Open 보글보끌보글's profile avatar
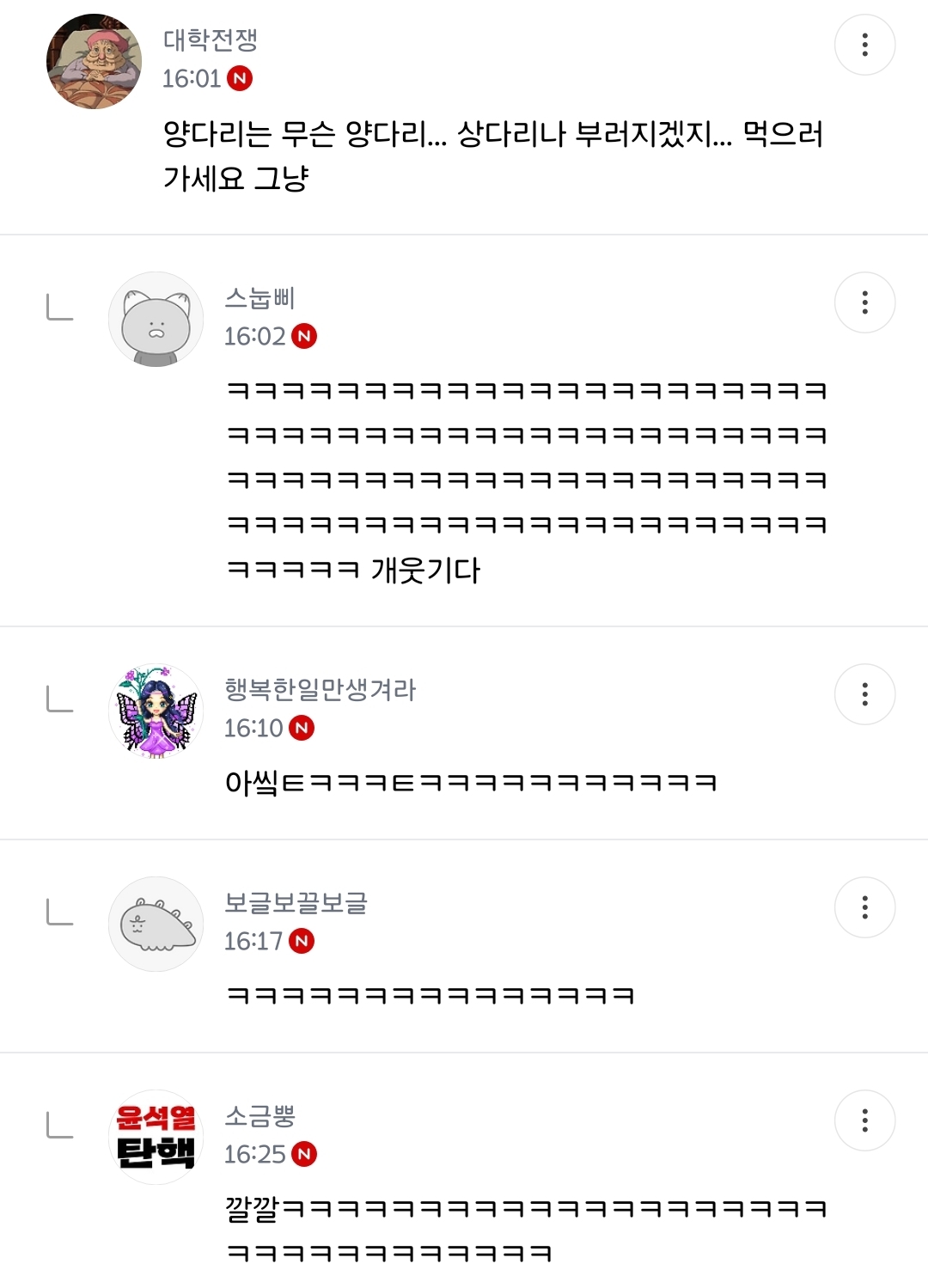This screenshot has width=928, height=1288. pos(156,925)
